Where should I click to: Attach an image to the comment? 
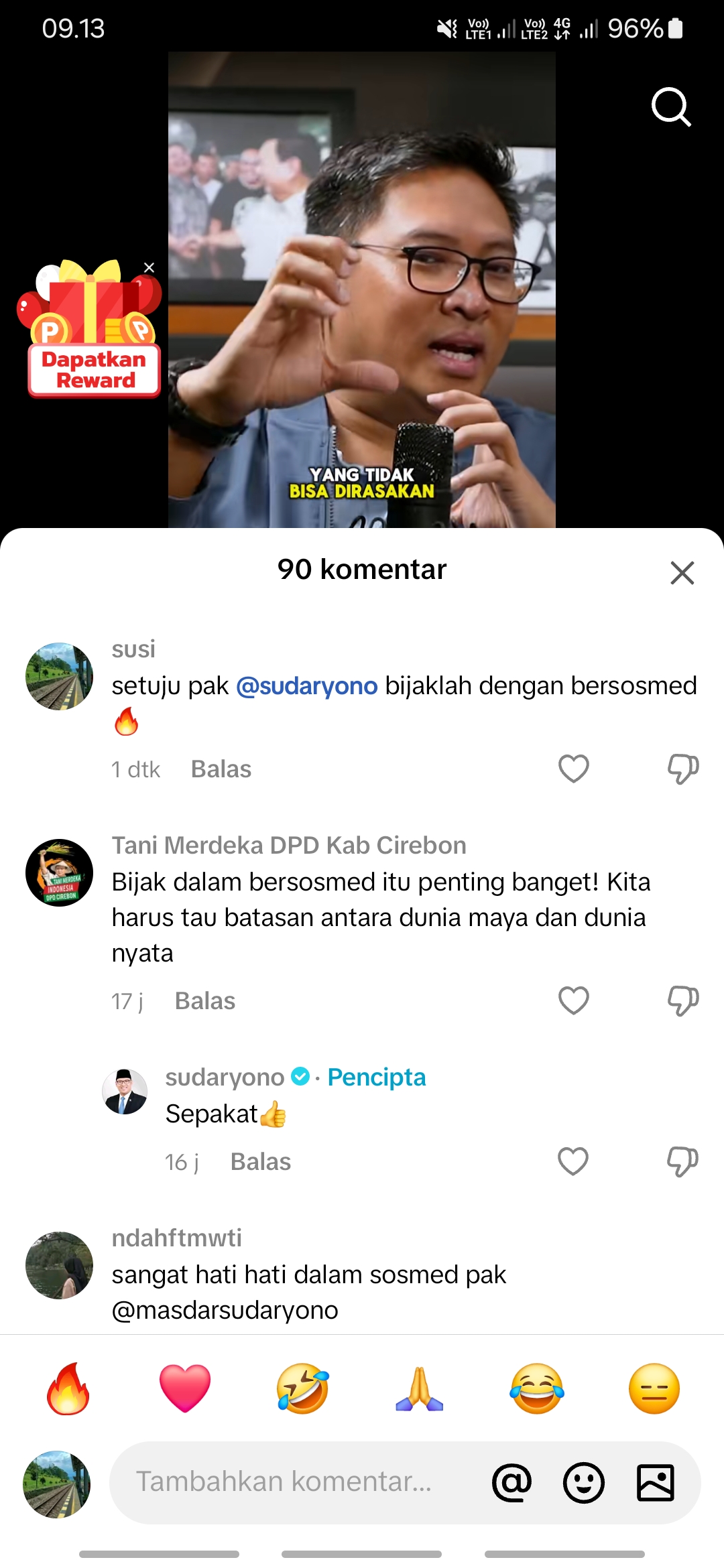point(655,1482)
